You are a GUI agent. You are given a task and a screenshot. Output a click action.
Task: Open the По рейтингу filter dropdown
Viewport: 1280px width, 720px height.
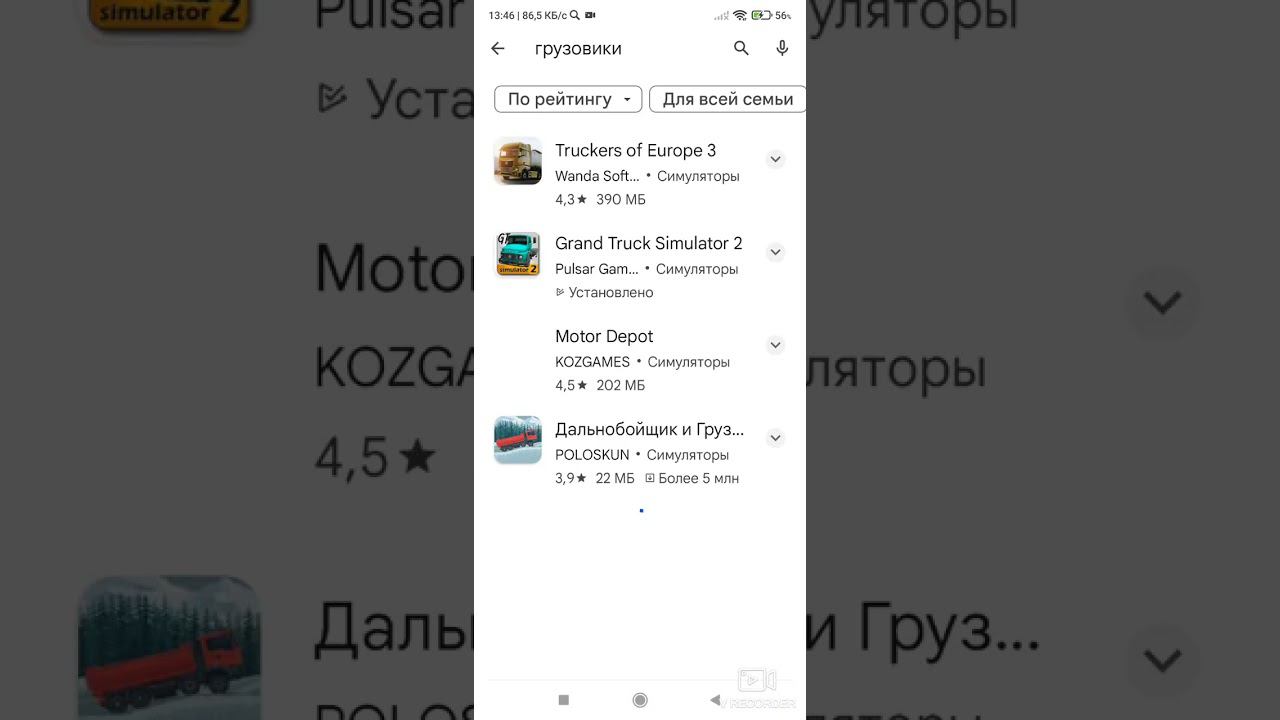pyautogui.click(x=568, y=99)
